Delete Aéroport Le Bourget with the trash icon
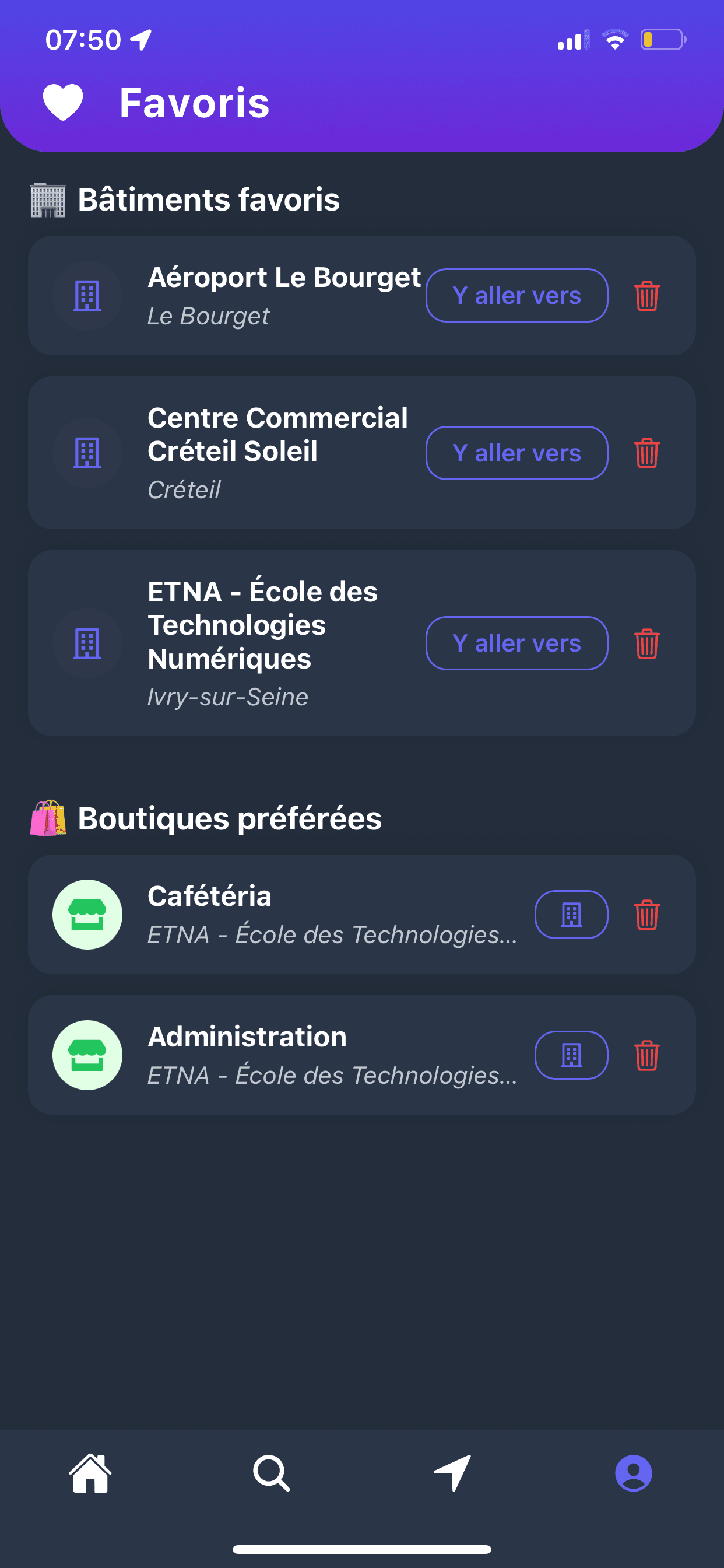Screen dimensions: 724x1568 [646, 295]
